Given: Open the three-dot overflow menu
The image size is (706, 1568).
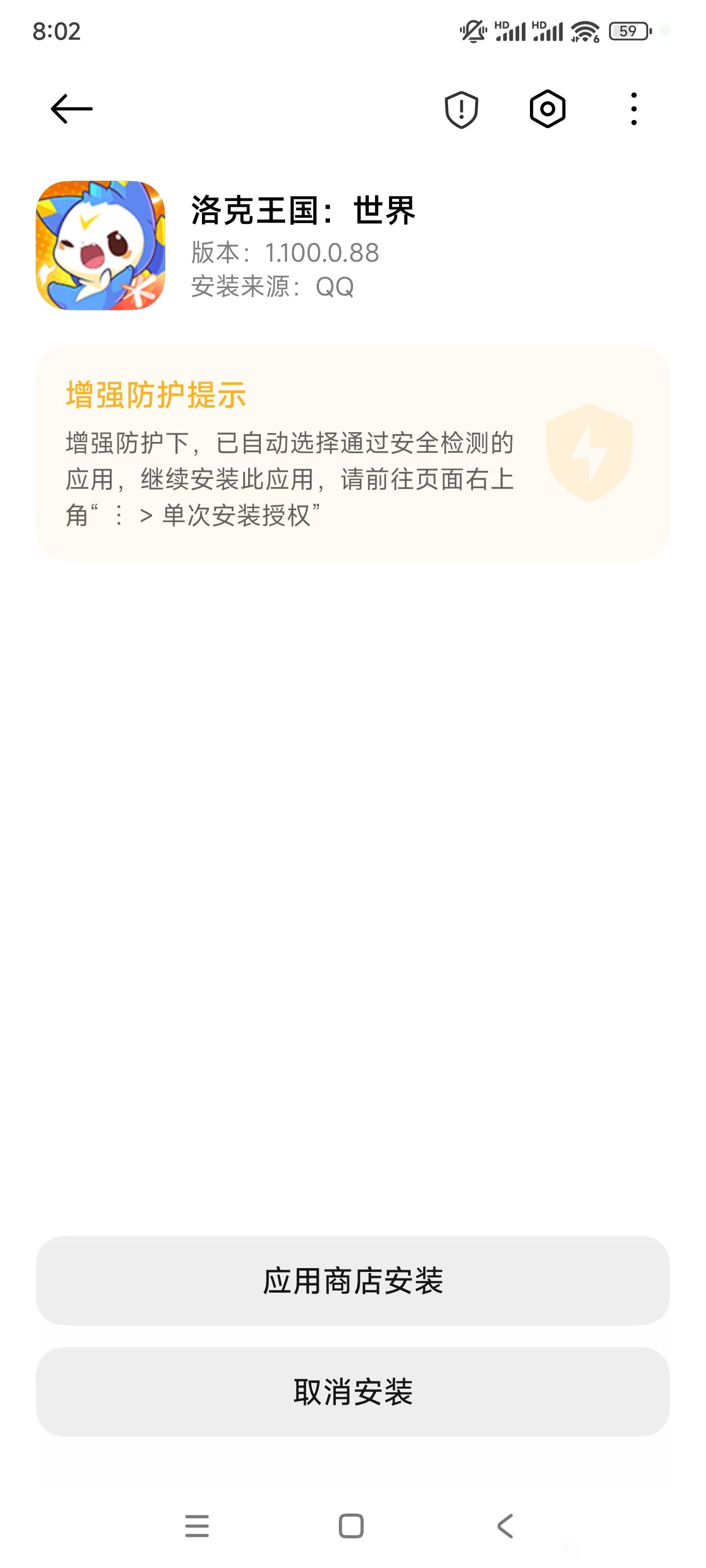Looking at the screenshot, I should tap(633, 109).
